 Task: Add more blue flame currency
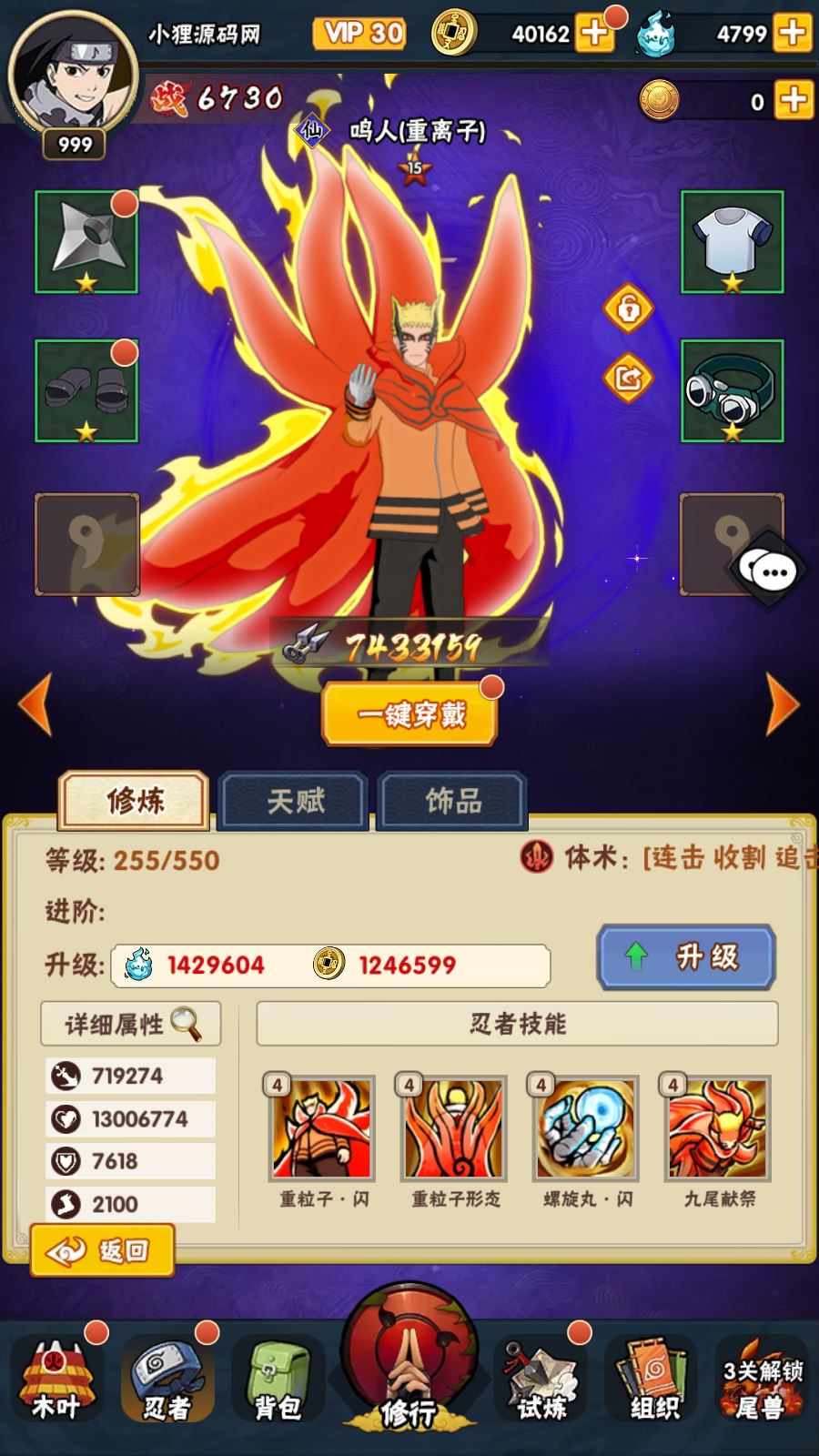[x=792, y=34]
